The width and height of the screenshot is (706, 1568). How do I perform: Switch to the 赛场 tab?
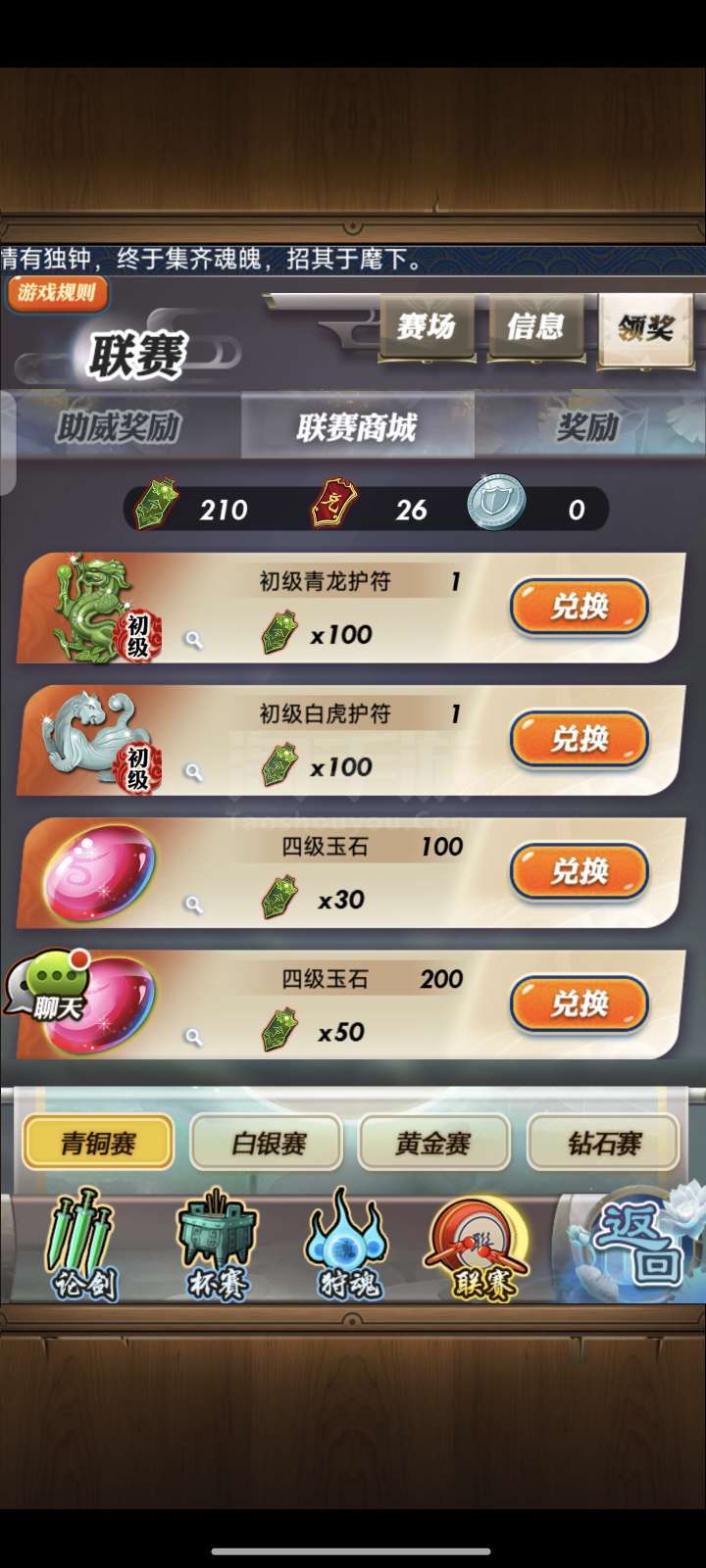pos(427,326)
